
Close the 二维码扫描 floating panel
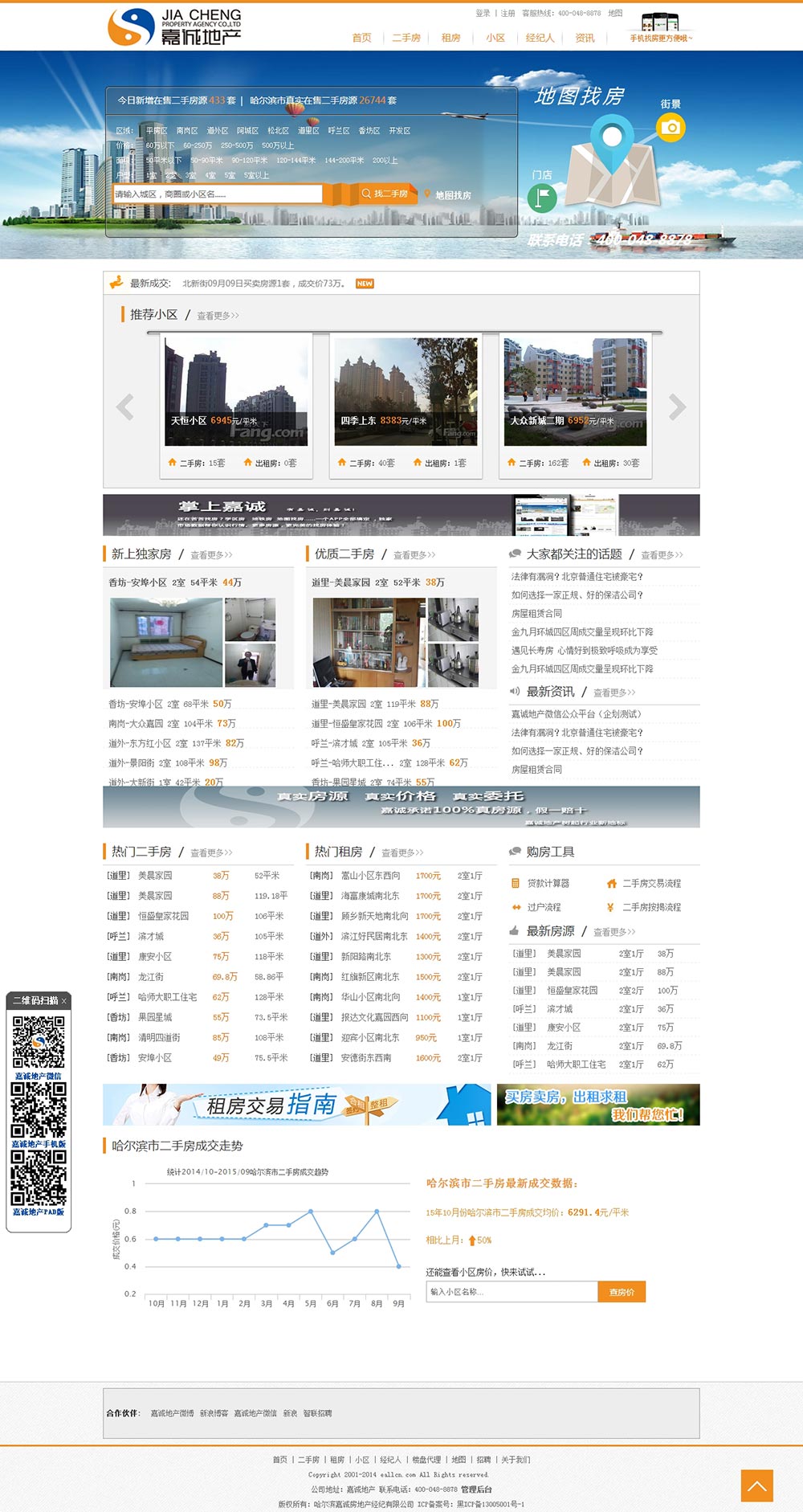[64, 1000]
